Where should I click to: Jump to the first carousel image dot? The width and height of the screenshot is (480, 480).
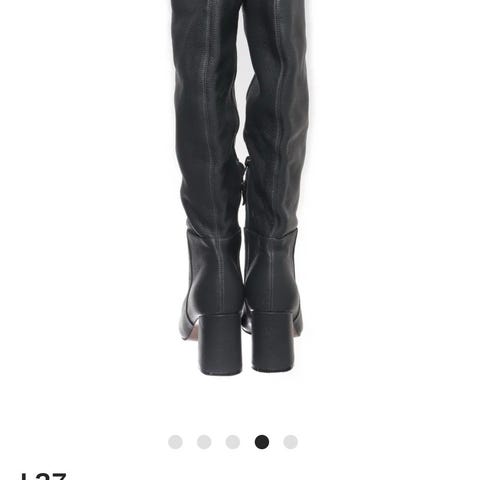pyautogui.click(x=175, y=442)
